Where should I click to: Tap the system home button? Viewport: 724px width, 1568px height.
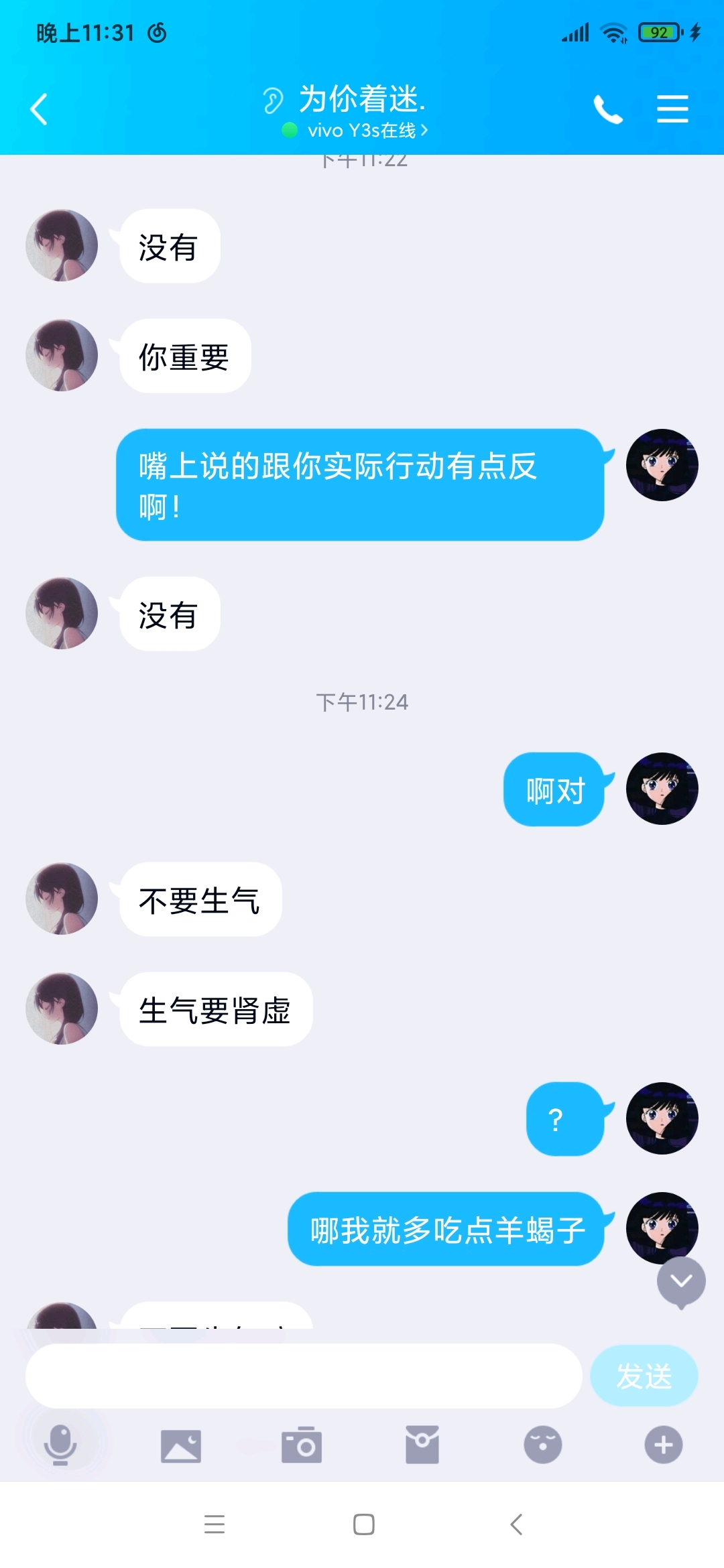[363, 1524]
